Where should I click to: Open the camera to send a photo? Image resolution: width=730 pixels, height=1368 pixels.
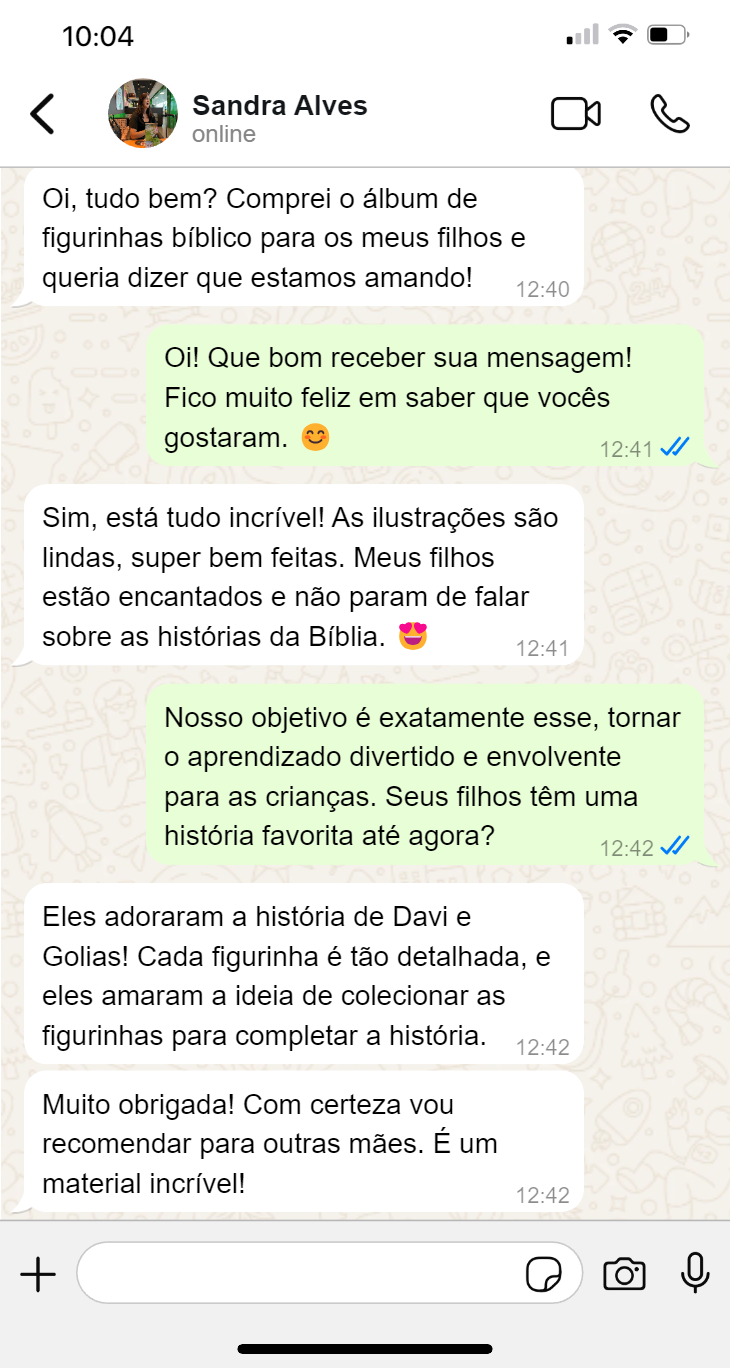[x=624, y=1274]
